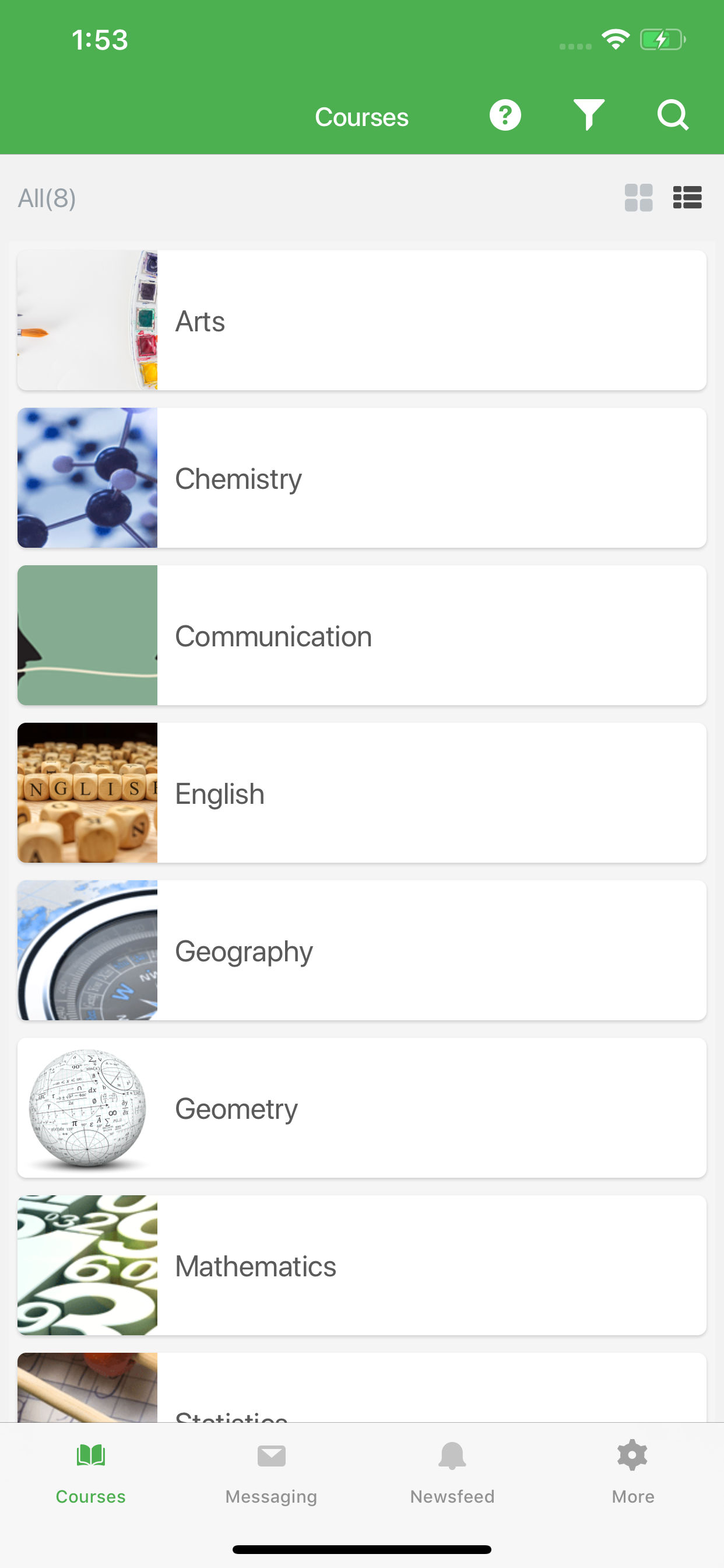
Task: Search the courses list
Action: (672, 115)
